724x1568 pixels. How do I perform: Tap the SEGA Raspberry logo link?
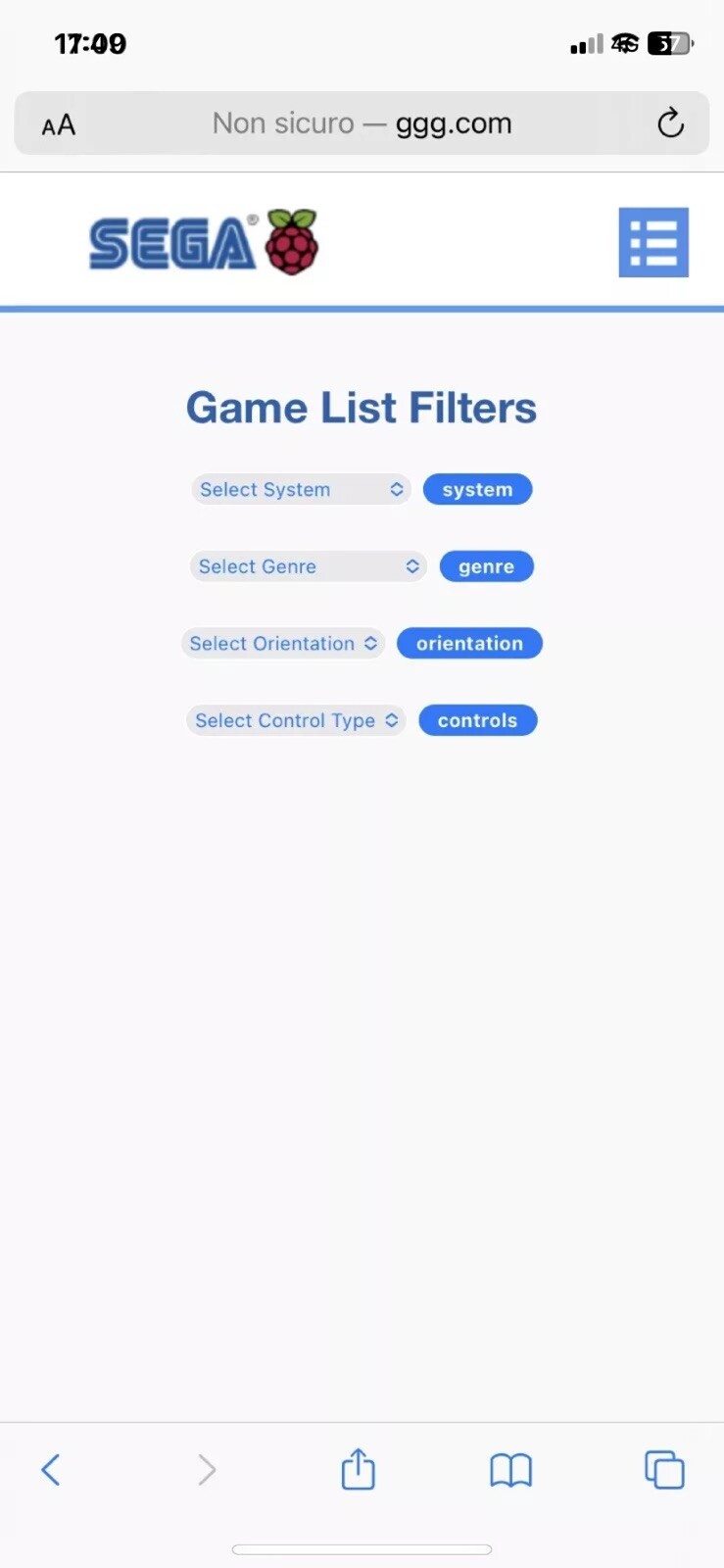[204, 242]
